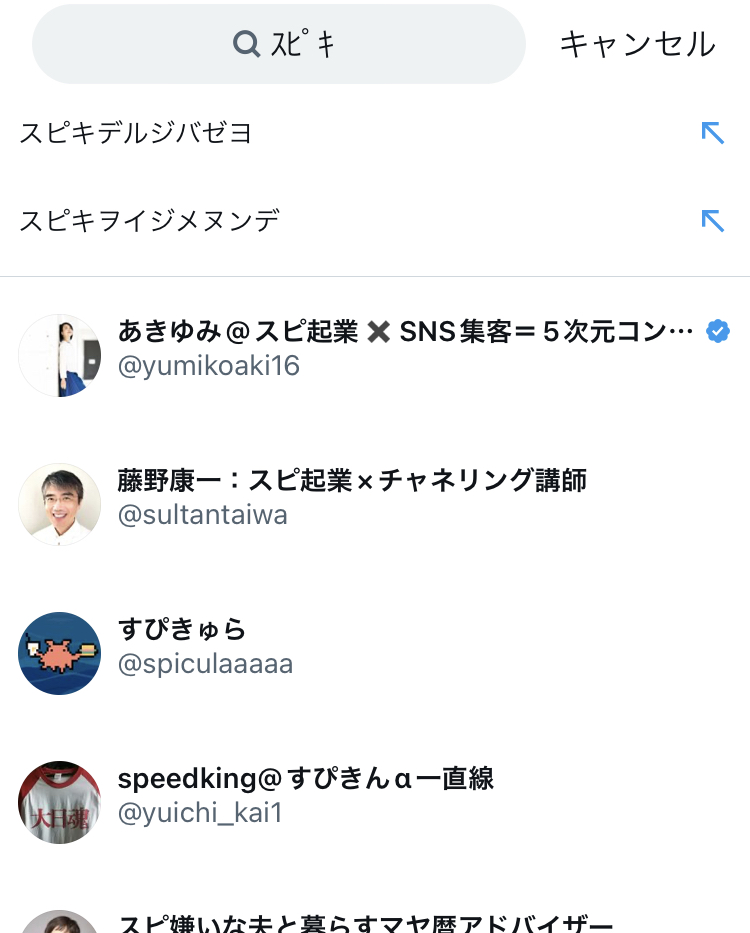Open the スピ嫌いな夫と暮らすマヤ暦アドバイザー account
The image size is (750, 933).
365,922
